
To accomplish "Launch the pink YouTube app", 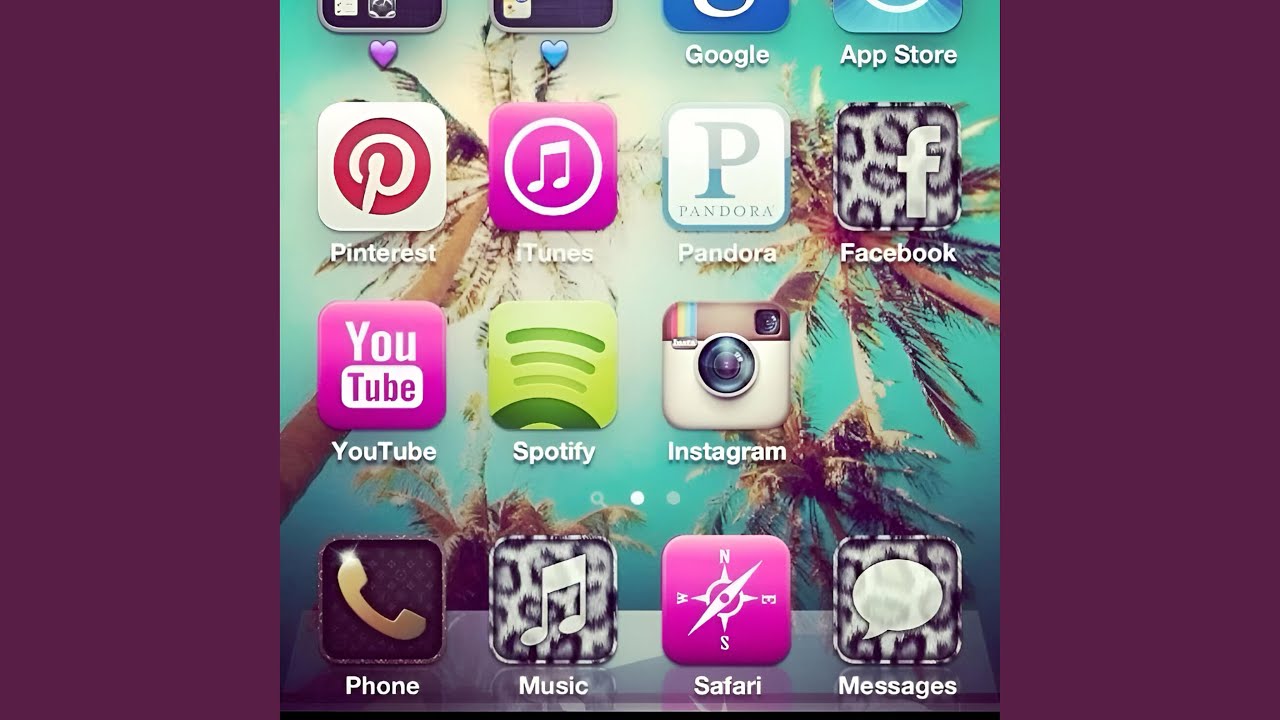I will point(382,366).
